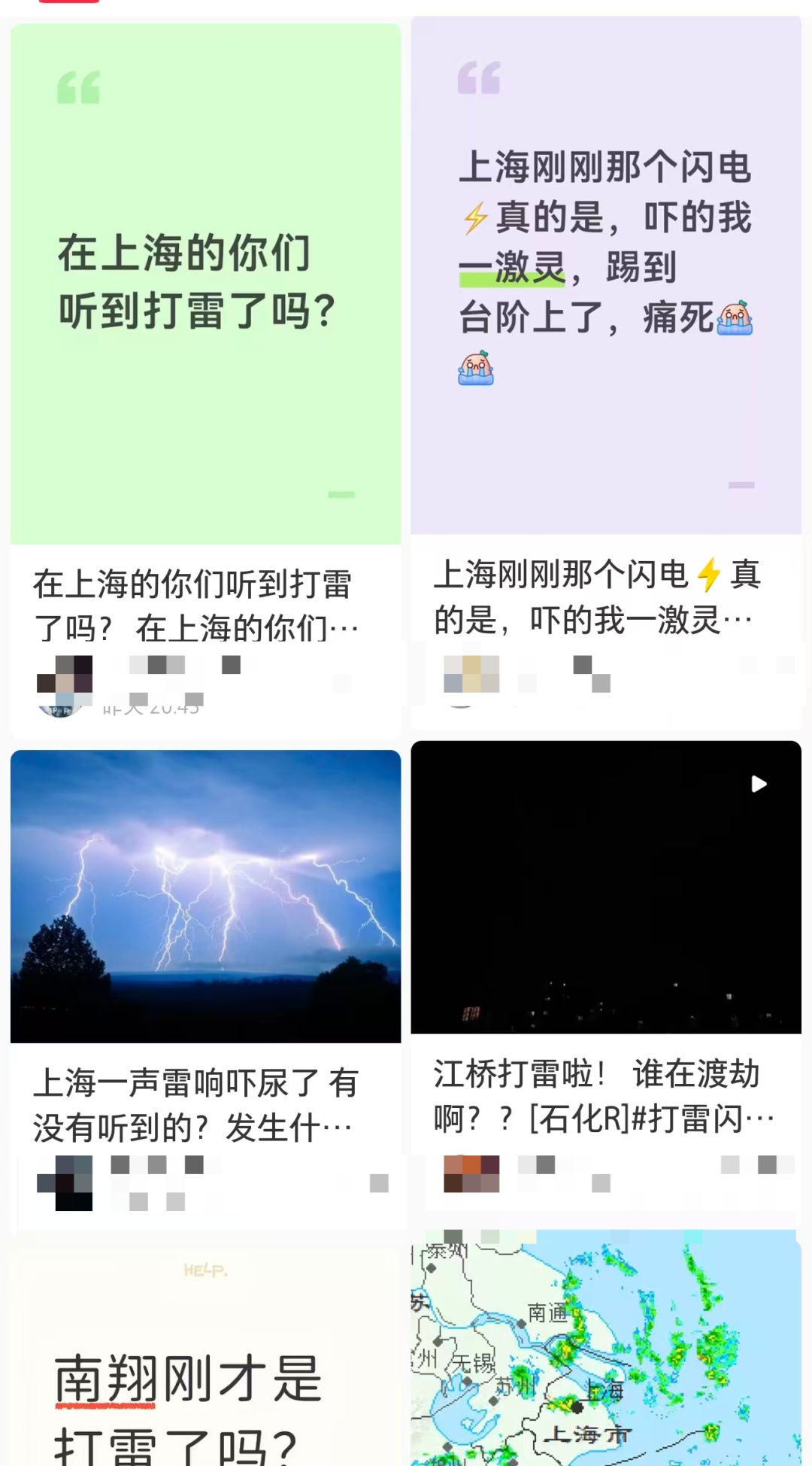
Task: Open the post "在上海的你们听到打雷了吗"
Action: 205,286
